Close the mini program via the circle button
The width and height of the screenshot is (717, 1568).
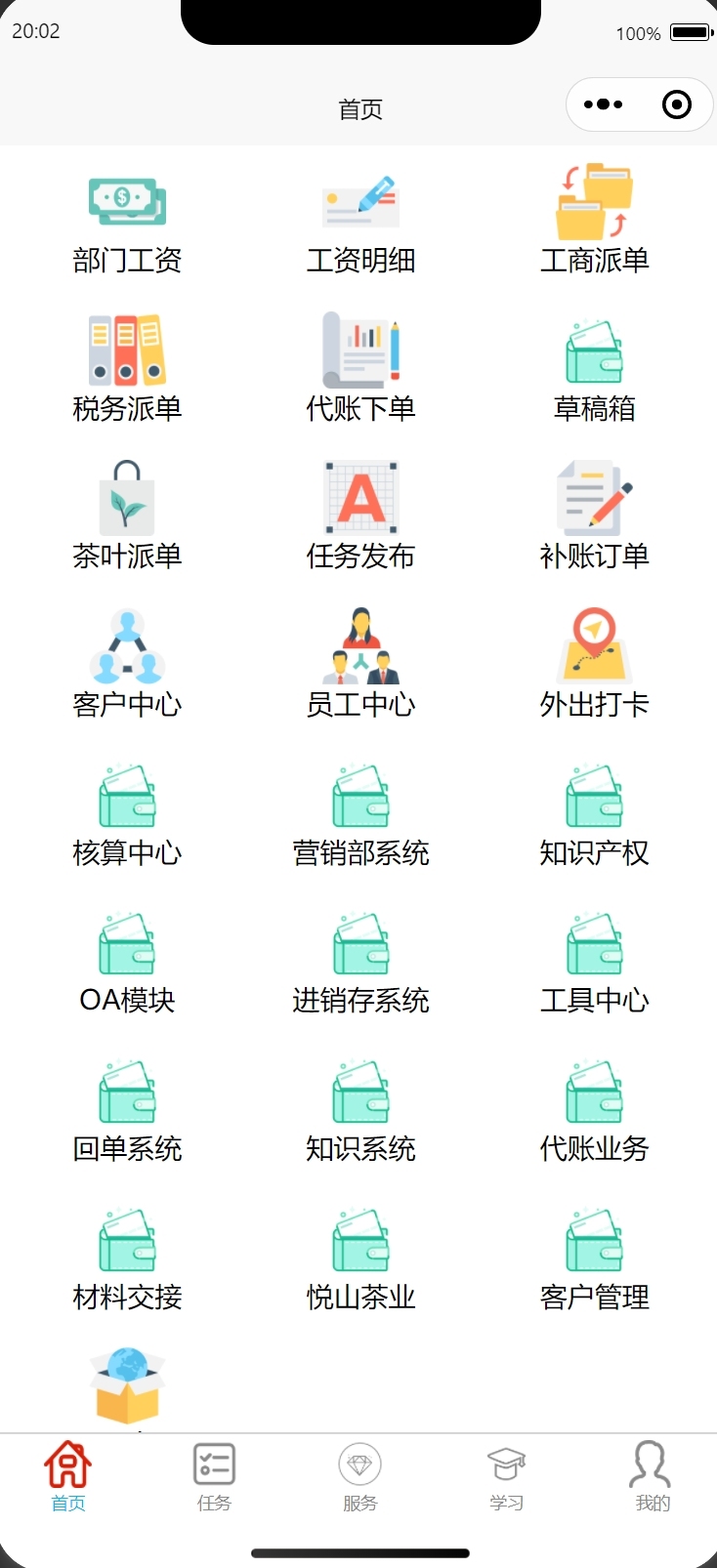(x=676, y=104)
